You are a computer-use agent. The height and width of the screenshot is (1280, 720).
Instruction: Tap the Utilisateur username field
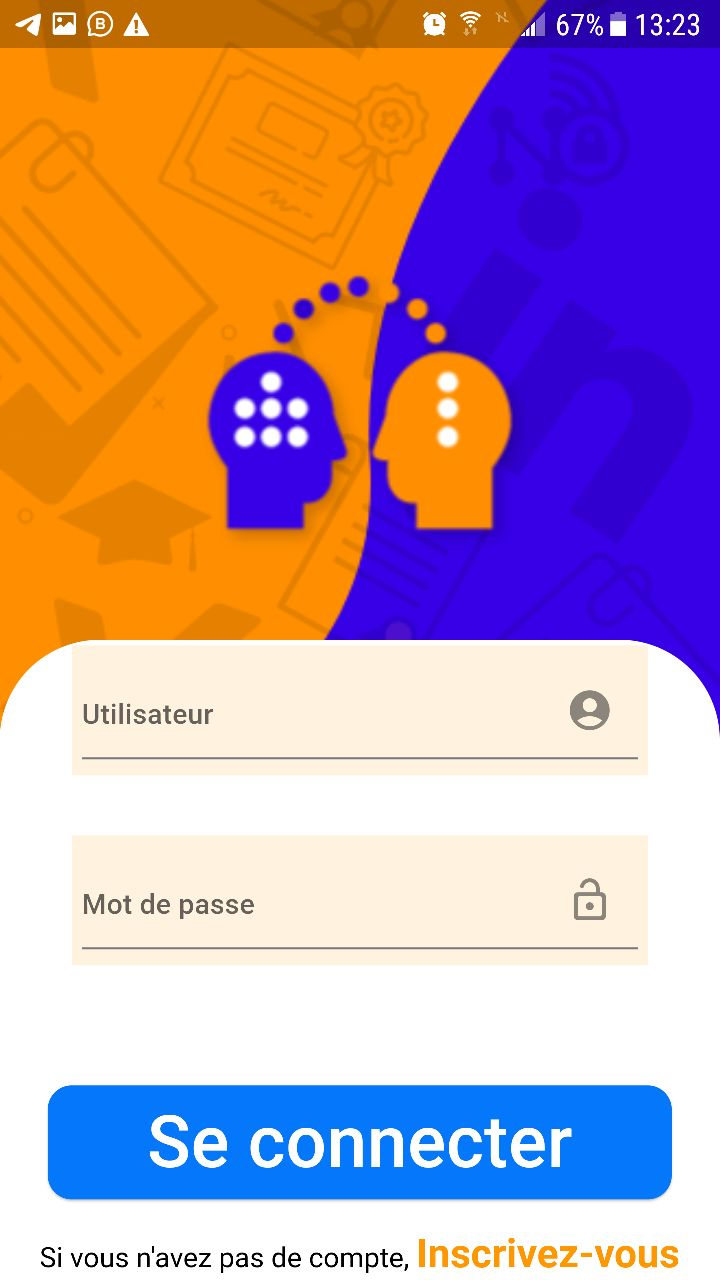(x=360, y=710)
